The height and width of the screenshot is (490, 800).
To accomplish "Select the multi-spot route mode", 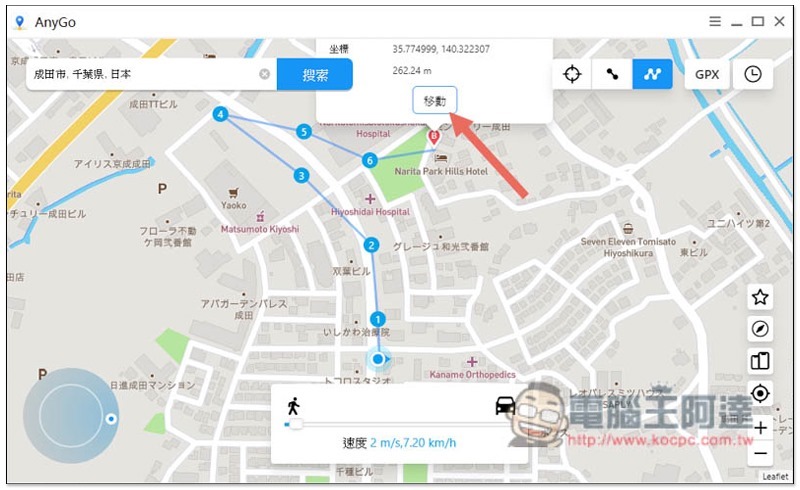I will pyautogui.click(x=652, y=75).
